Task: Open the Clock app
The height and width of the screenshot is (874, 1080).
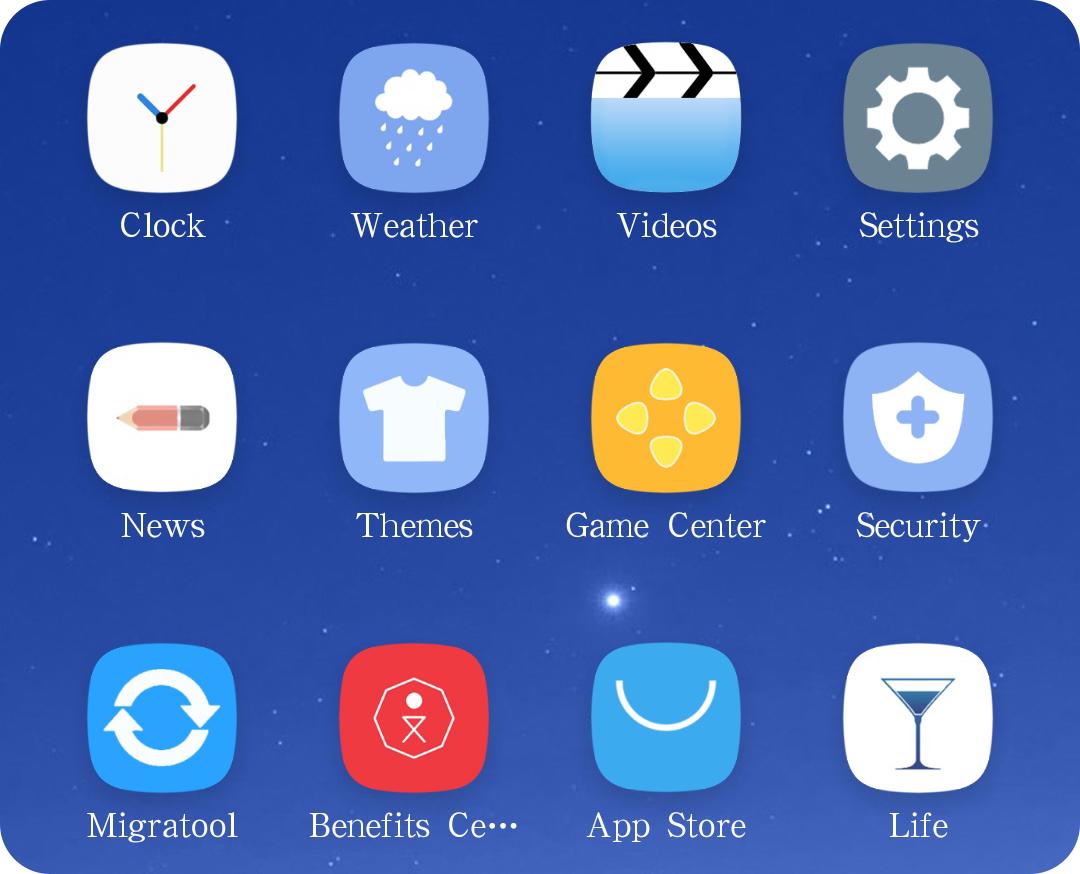Action: pyautogui.click(x=162, y=118)
